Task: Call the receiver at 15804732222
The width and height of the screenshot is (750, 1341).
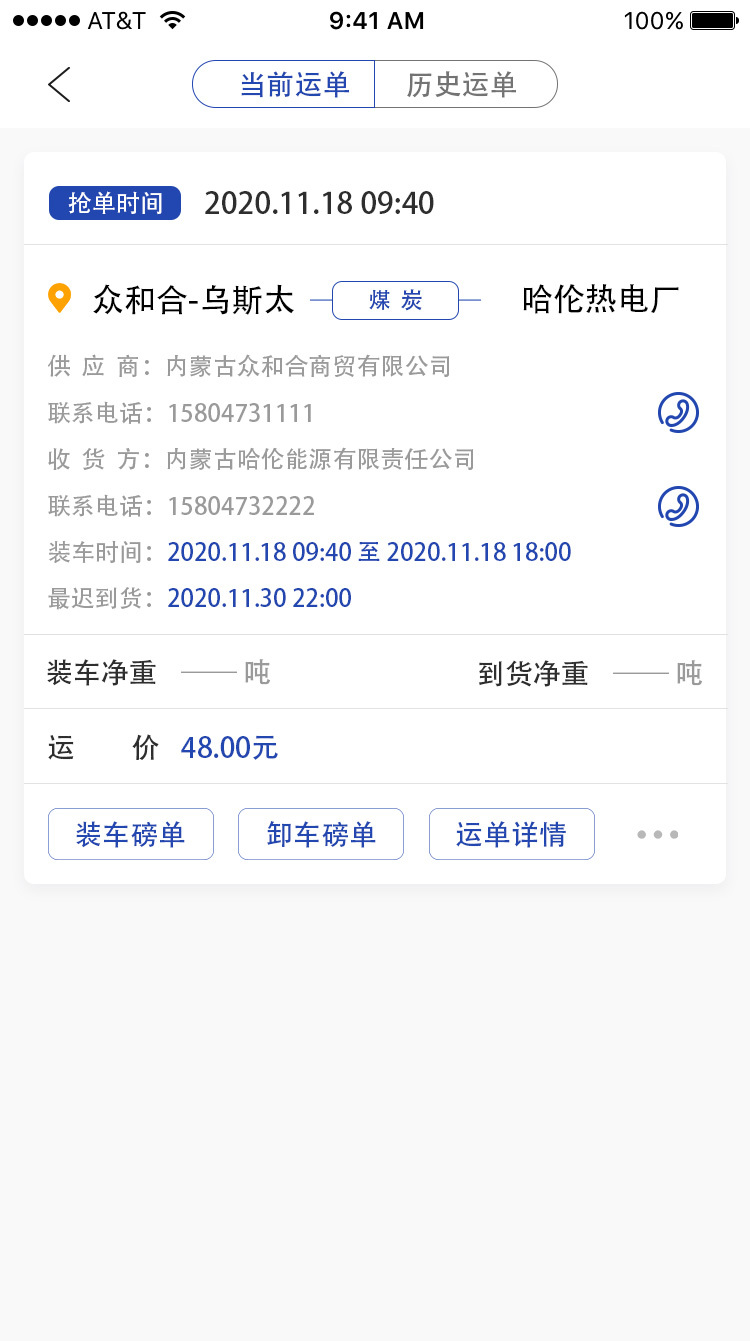Action: 678,506
